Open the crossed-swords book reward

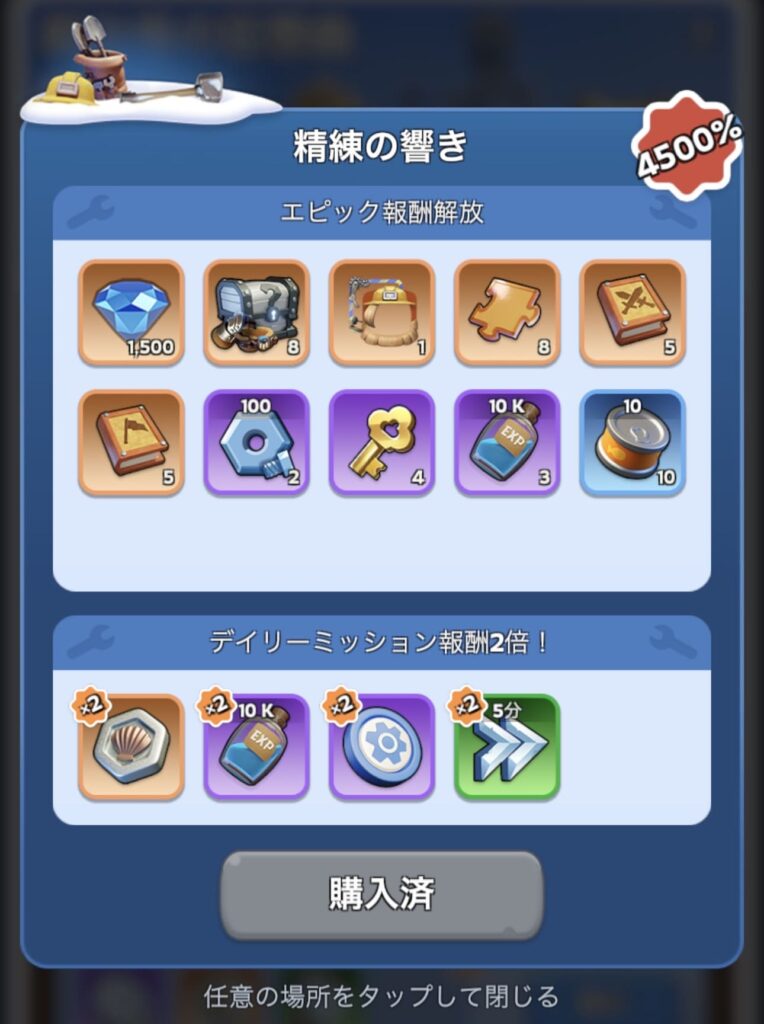click(x=632, y=312)
